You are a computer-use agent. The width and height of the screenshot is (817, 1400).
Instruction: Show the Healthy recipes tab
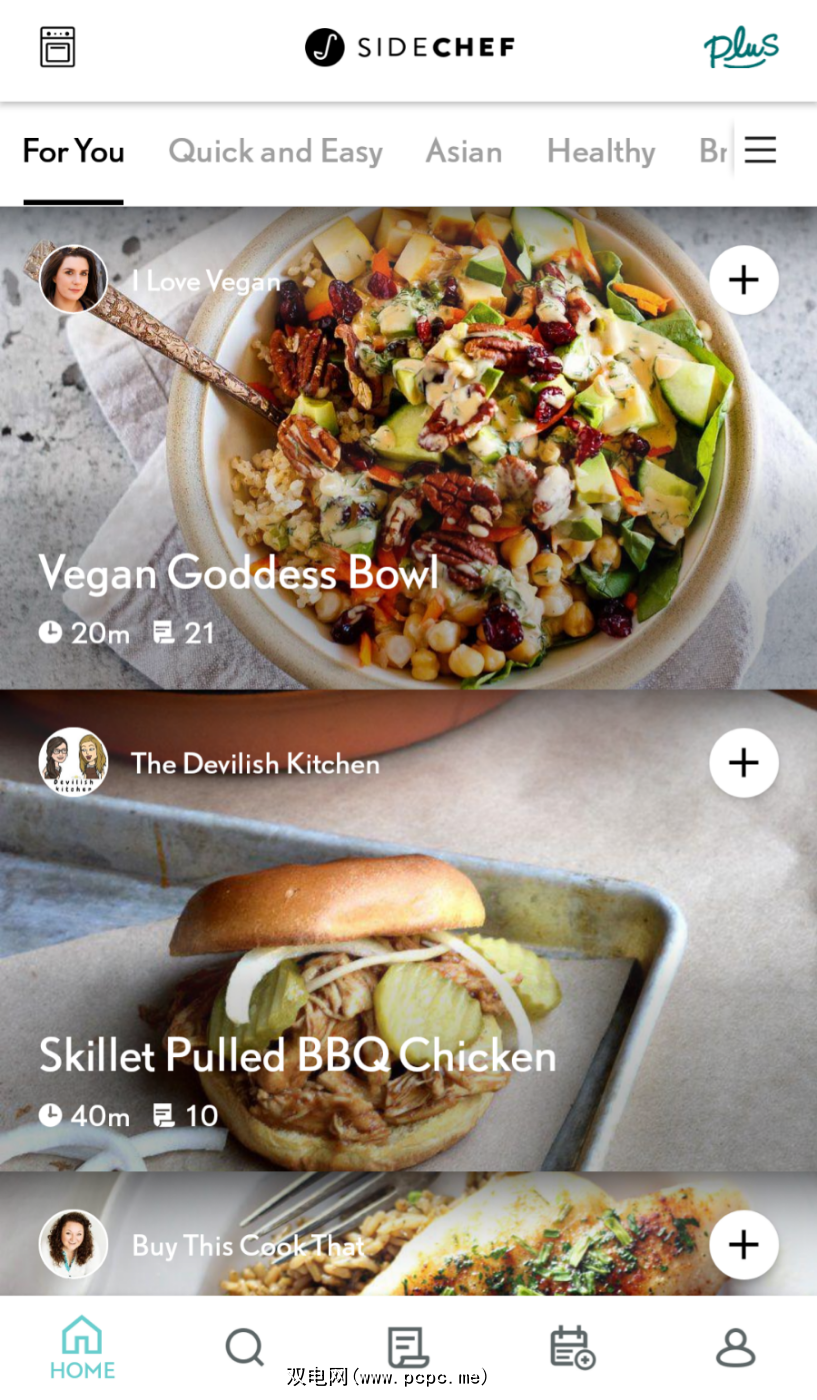coord(600,152)
